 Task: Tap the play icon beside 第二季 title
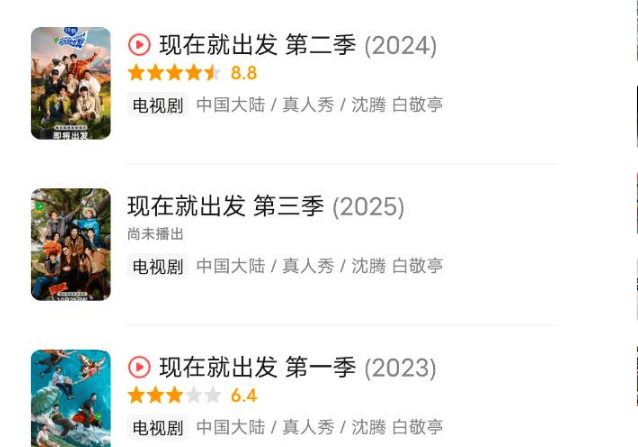point(139,45)
